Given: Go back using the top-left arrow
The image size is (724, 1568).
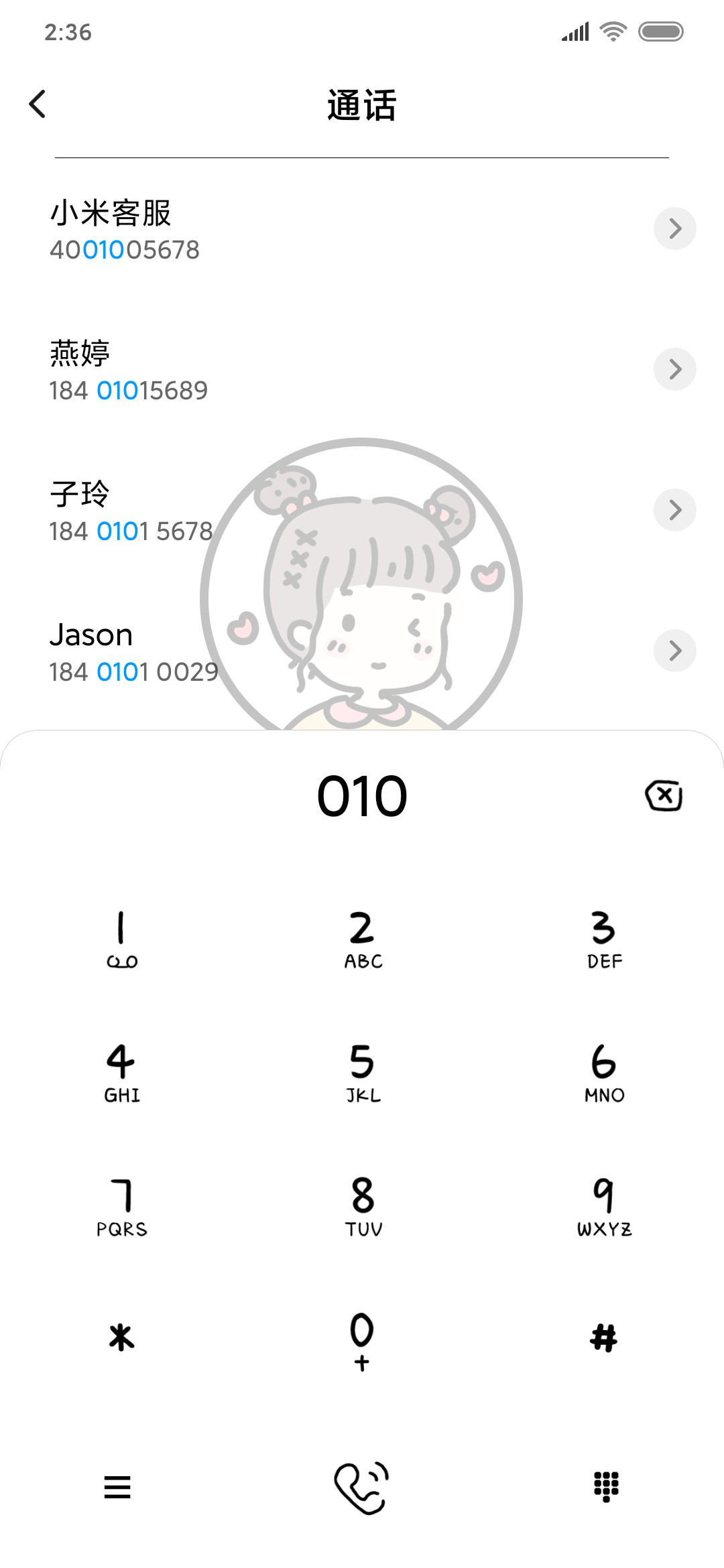Looking at the screenshot, I should (38, 104).
